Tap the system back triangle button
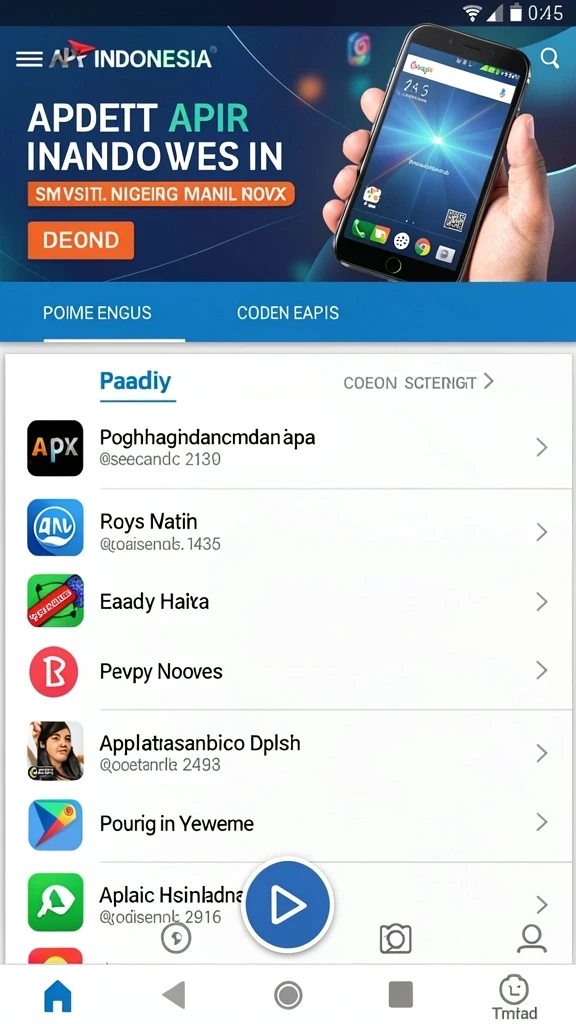 (174, 995)
